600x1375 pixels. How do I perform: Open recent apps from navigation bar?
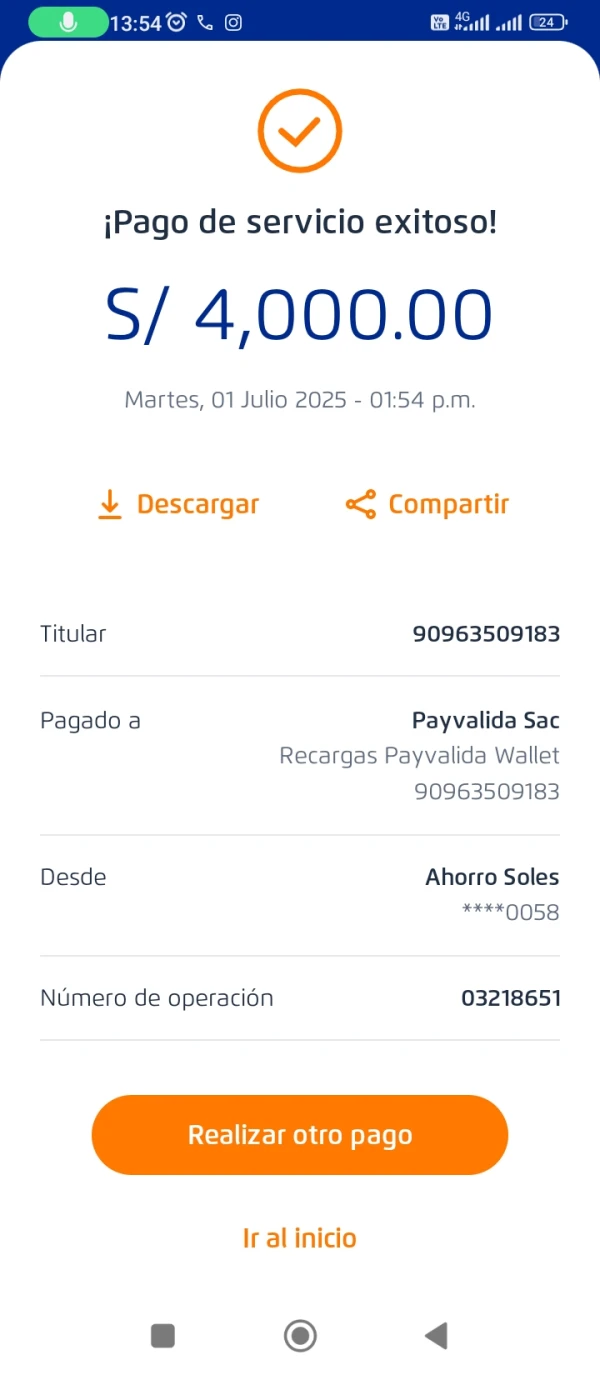[x=163, y=1335]
